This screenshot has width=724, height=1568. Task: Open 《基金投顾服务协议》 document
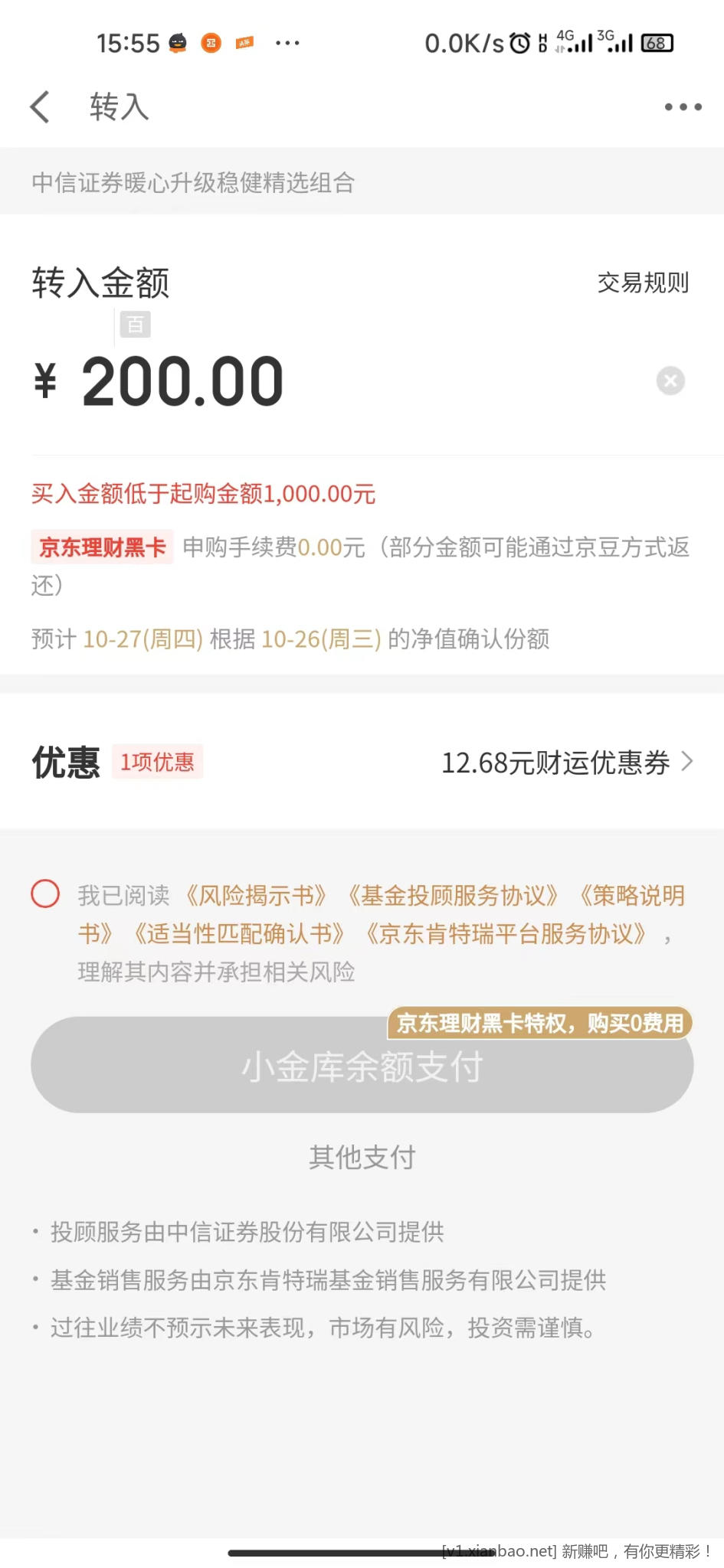(x=452, y=895)
